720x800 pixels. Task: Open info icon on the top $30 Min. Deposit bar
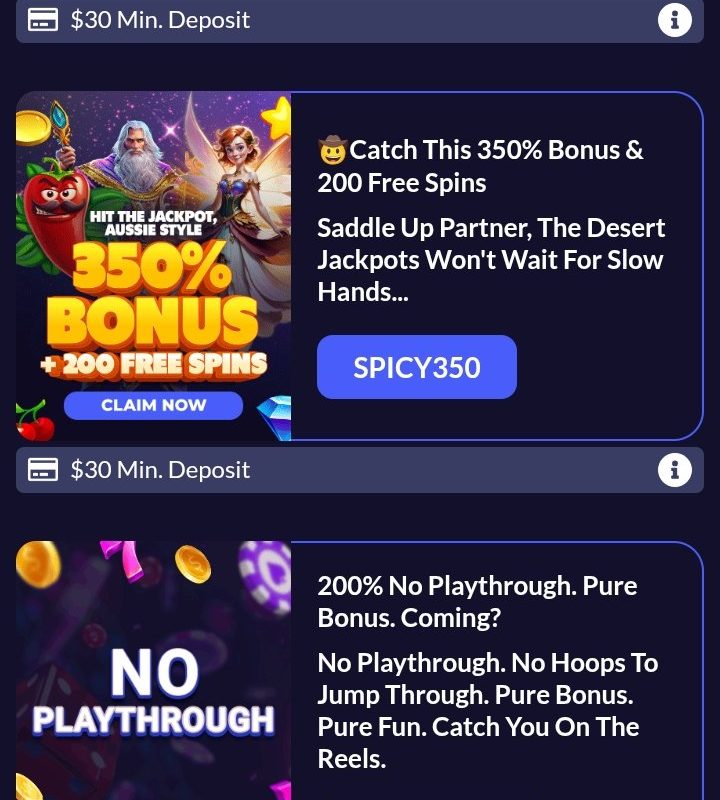[675, 20]
